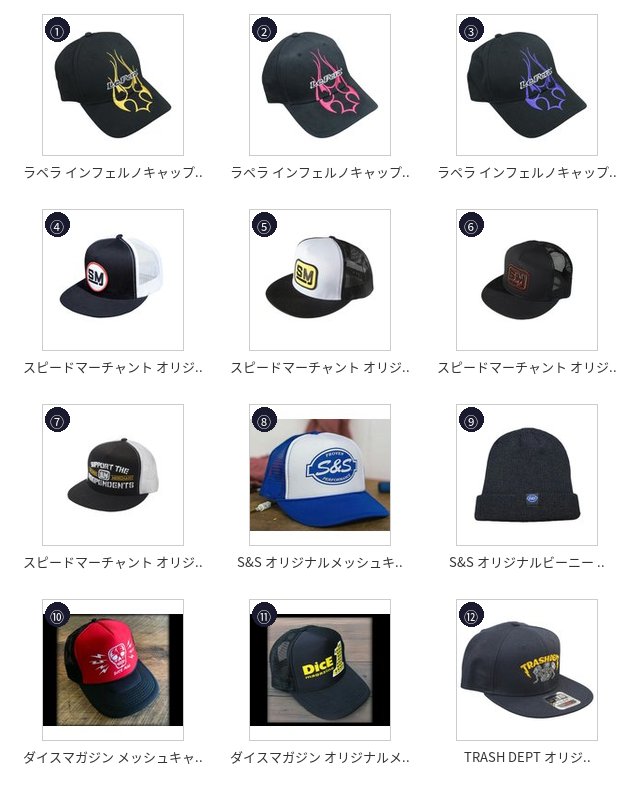The image size is (641, 800).
Task: Tap item 5, the white-front SM mesh cap
Action: click(x=320, y=280)
